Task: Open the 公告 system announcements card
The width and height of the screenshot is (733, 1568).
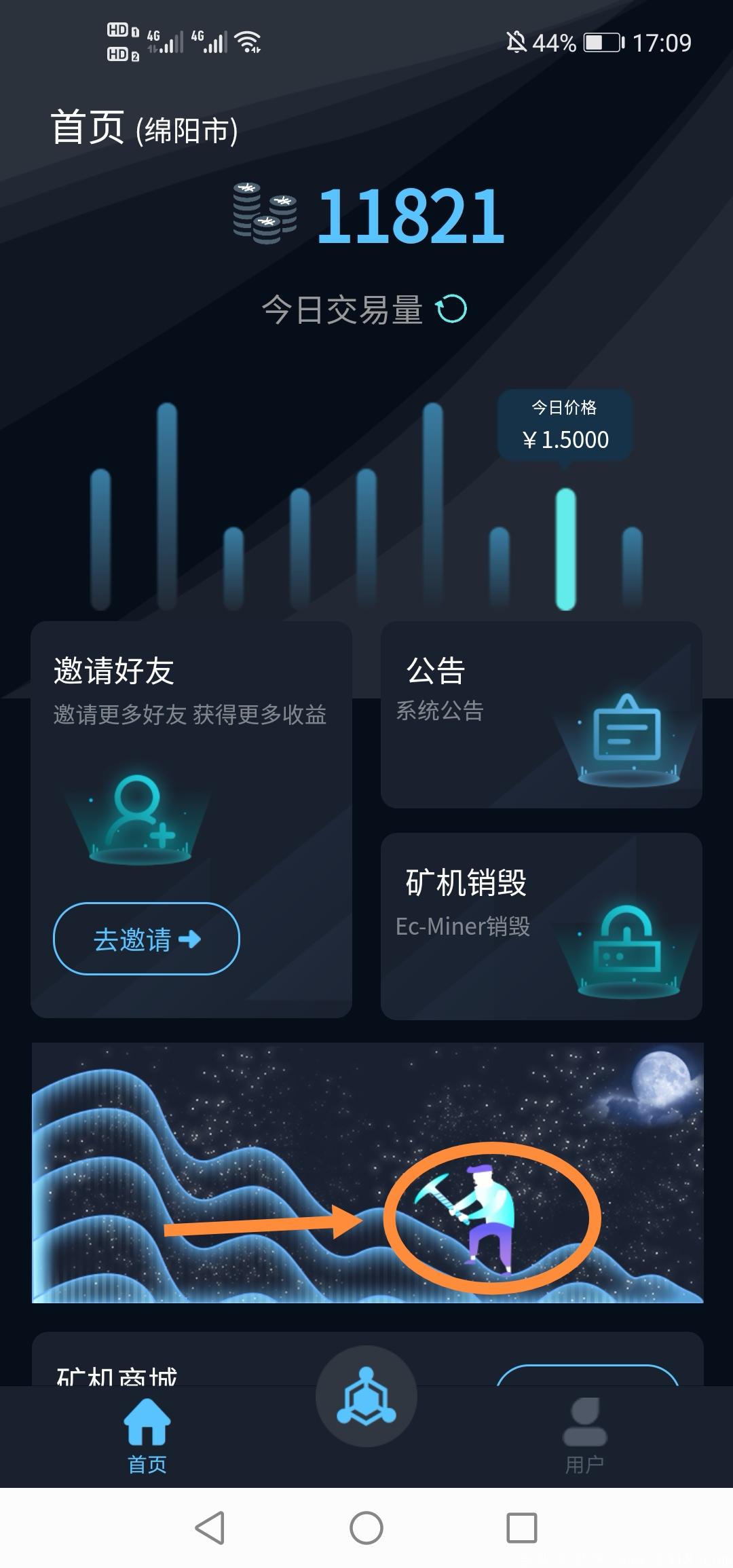Action: (541, 714)
